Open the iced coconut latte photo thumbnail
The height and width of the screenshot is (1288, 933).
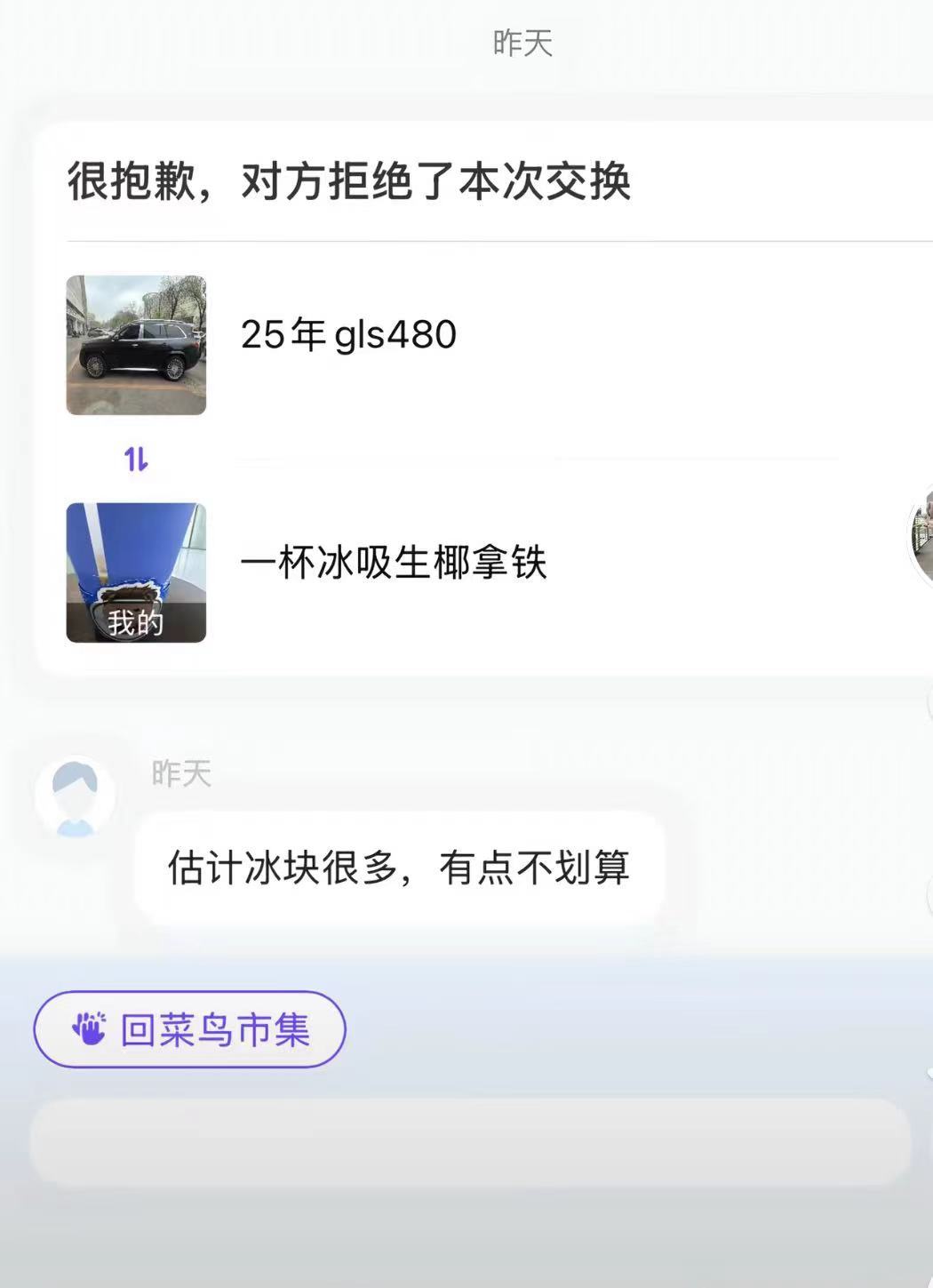(x=135, y=572)
